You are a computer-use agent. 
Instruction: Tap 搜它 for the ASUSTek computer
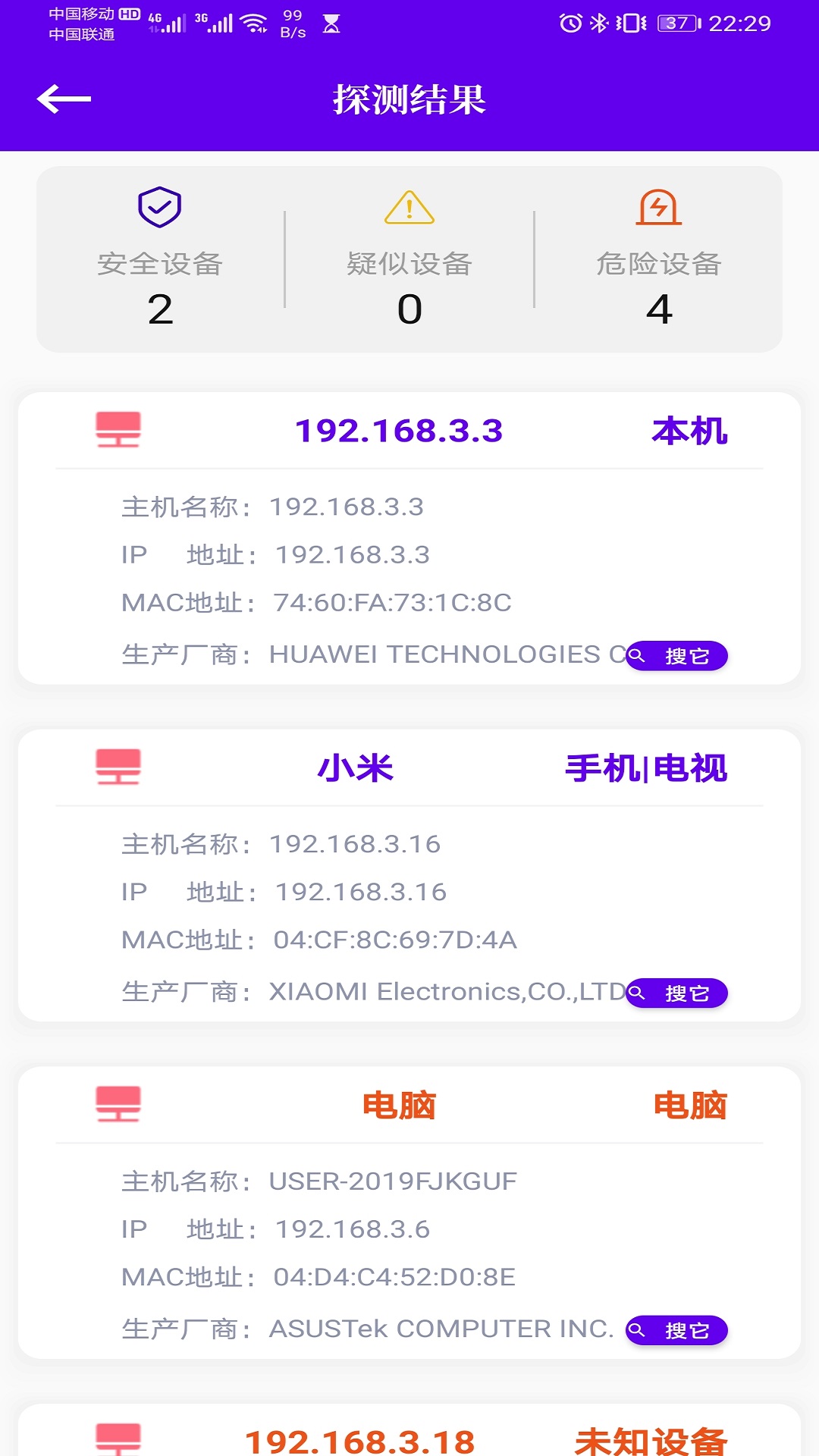point(676,1330)
